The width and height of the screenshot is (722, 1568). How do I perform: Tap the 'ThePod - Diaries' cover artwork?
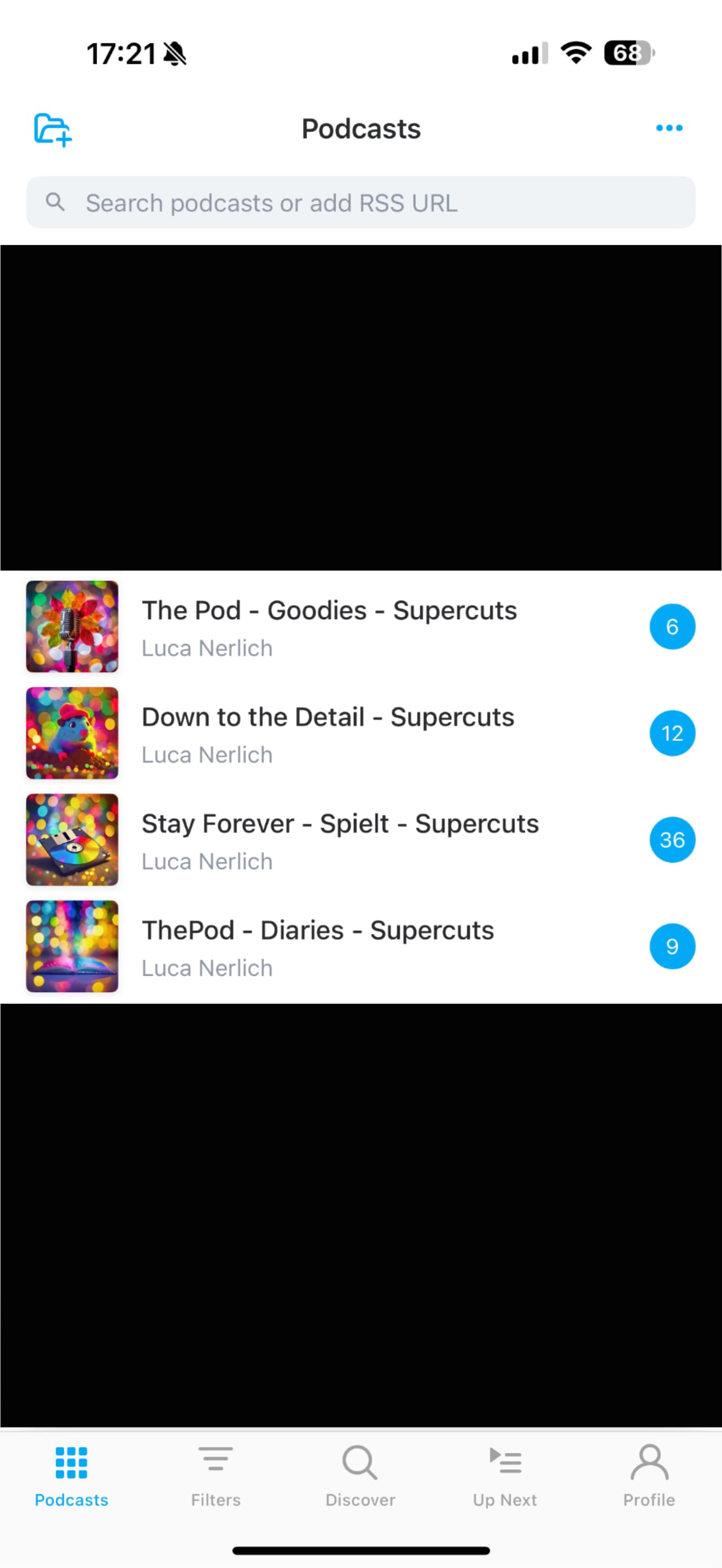tap(72, 946)
